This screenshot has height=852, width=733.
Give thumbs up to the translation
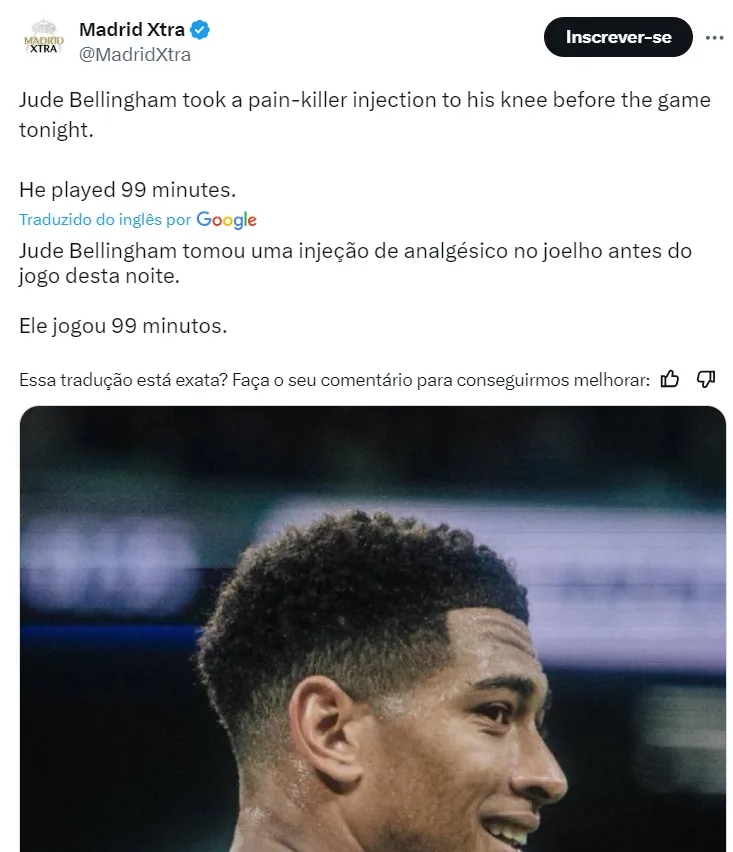click(x=670, y=379)
